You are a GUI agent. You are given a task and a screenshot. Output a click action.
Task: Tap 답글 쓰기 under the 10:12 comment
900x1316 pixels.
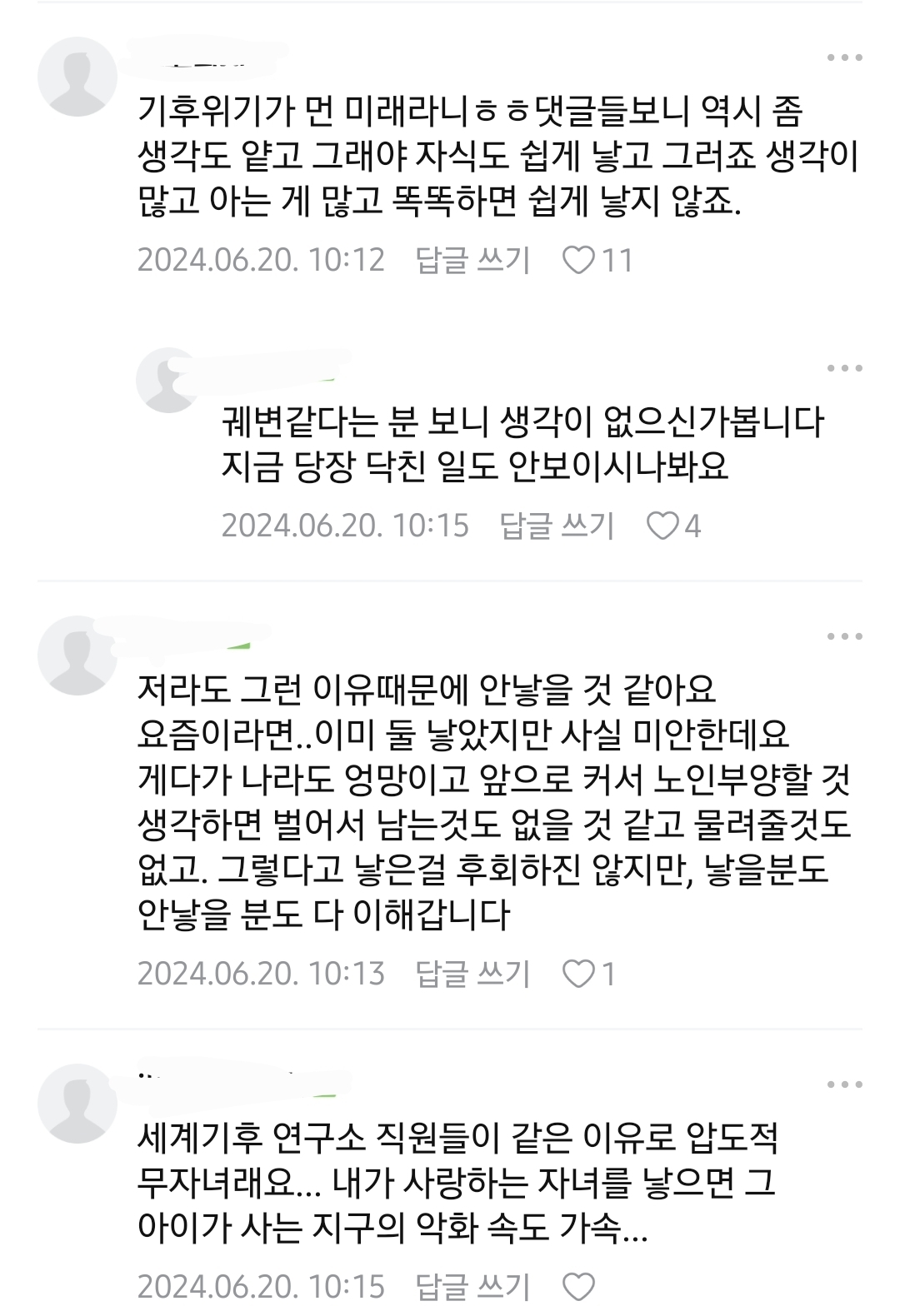pyautogui.click(x=472, y=260)
